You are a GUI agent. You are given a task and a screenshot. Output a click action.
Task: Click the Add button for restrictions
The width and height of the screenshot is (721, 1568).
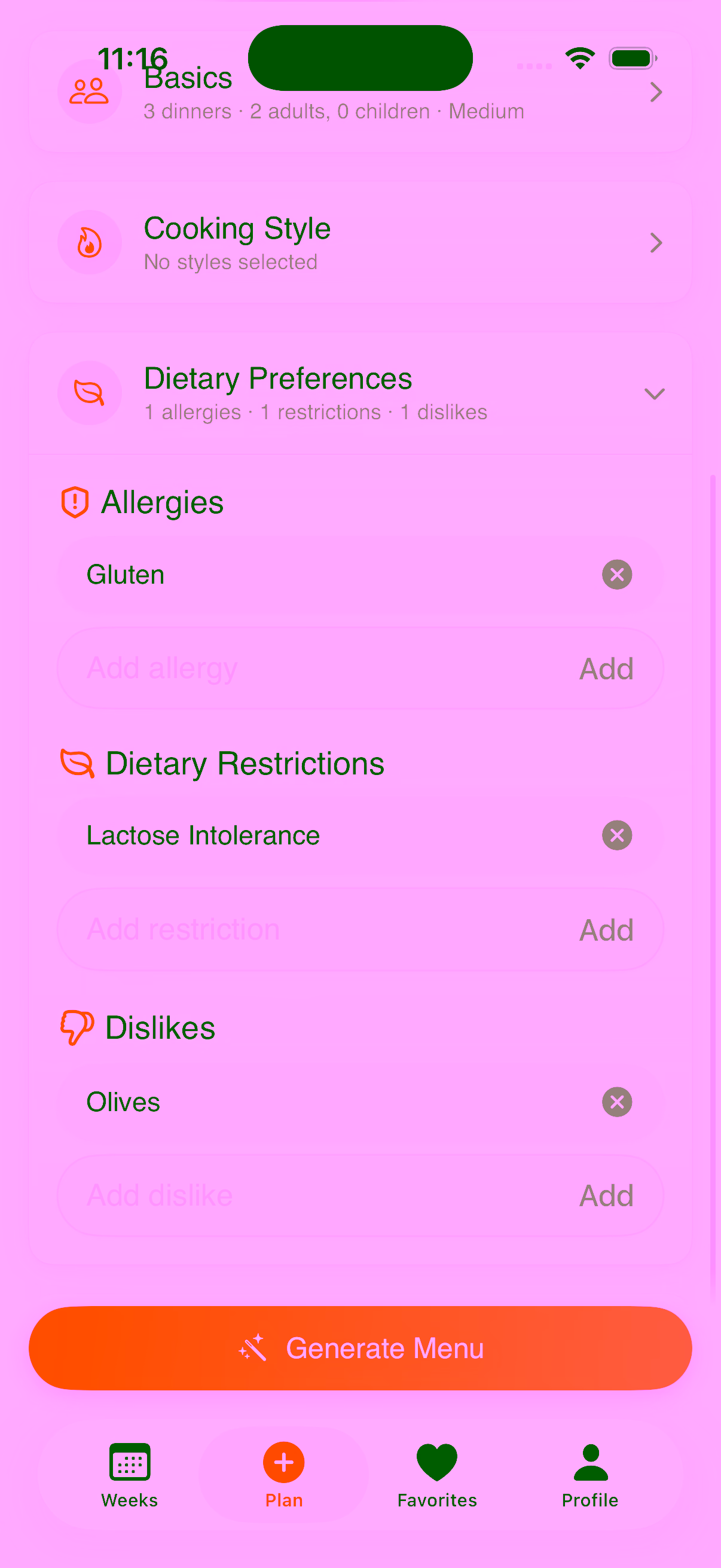pos(606,929)
